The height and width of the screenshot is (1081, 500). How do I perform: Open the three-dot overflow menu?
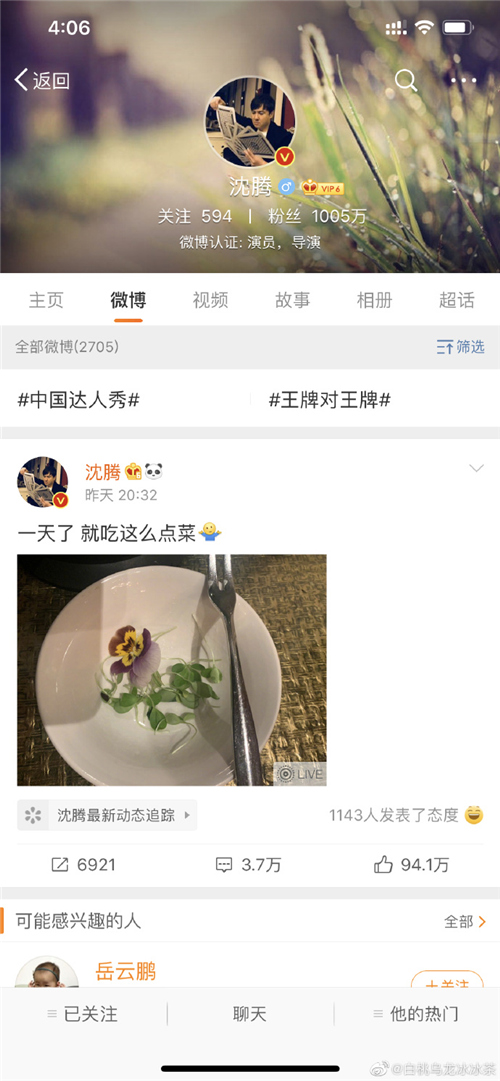463,81
